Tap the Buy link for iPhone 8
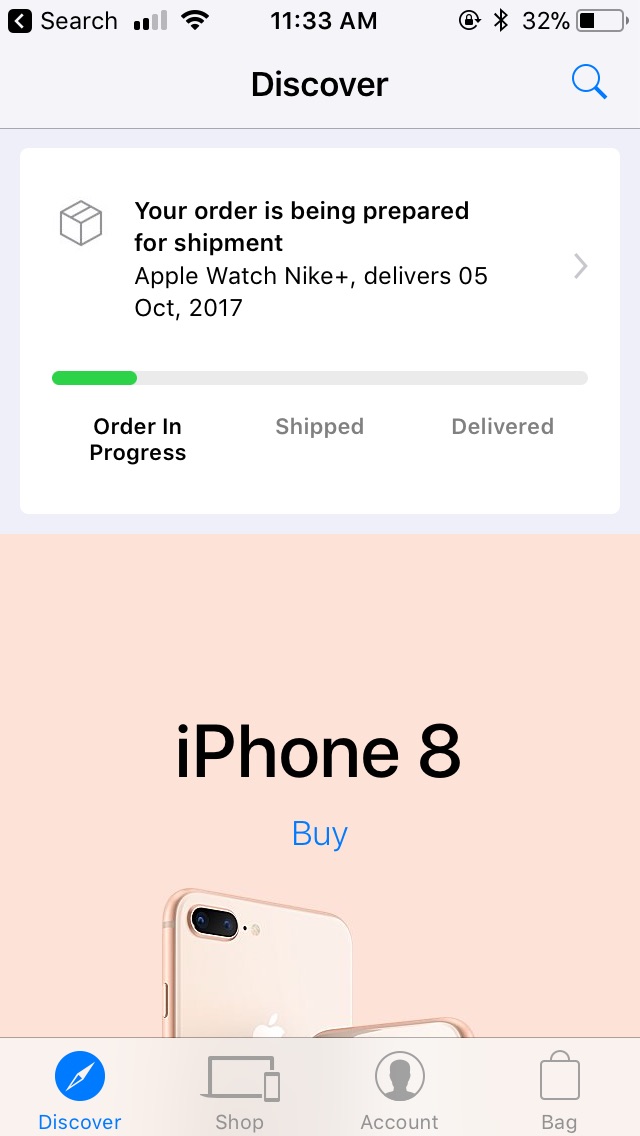Viewport: 640px width, 1136px height. [x=319, y=833]
